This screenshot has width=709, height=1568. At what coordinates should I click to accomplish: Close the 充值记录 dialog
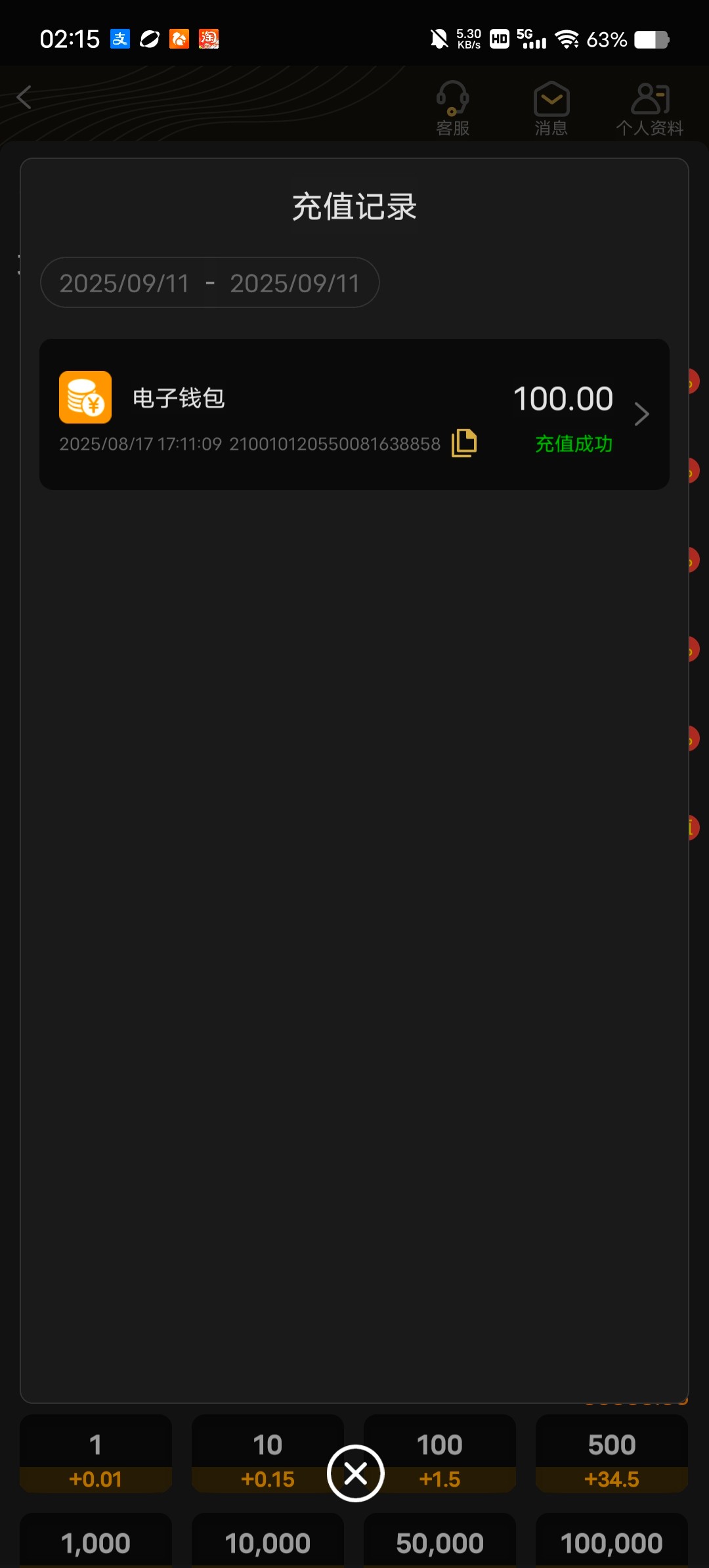click(355, 1473)
